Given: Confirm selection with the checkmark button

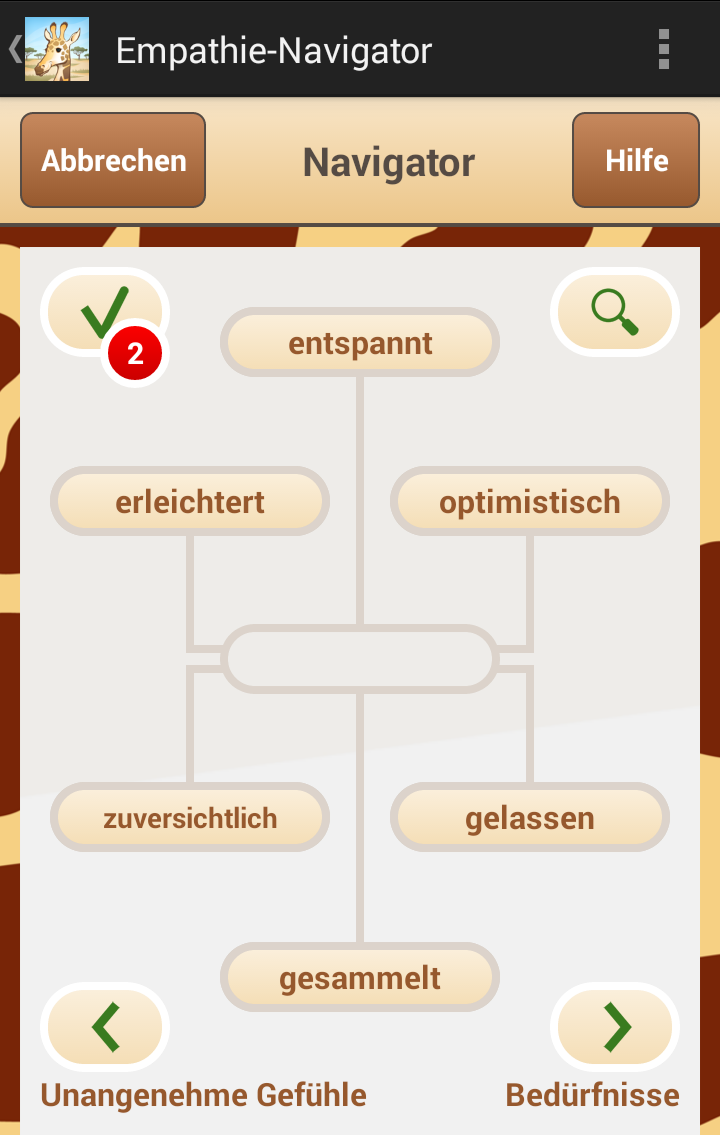Looking at the screenshot, I should coord(104,314).
